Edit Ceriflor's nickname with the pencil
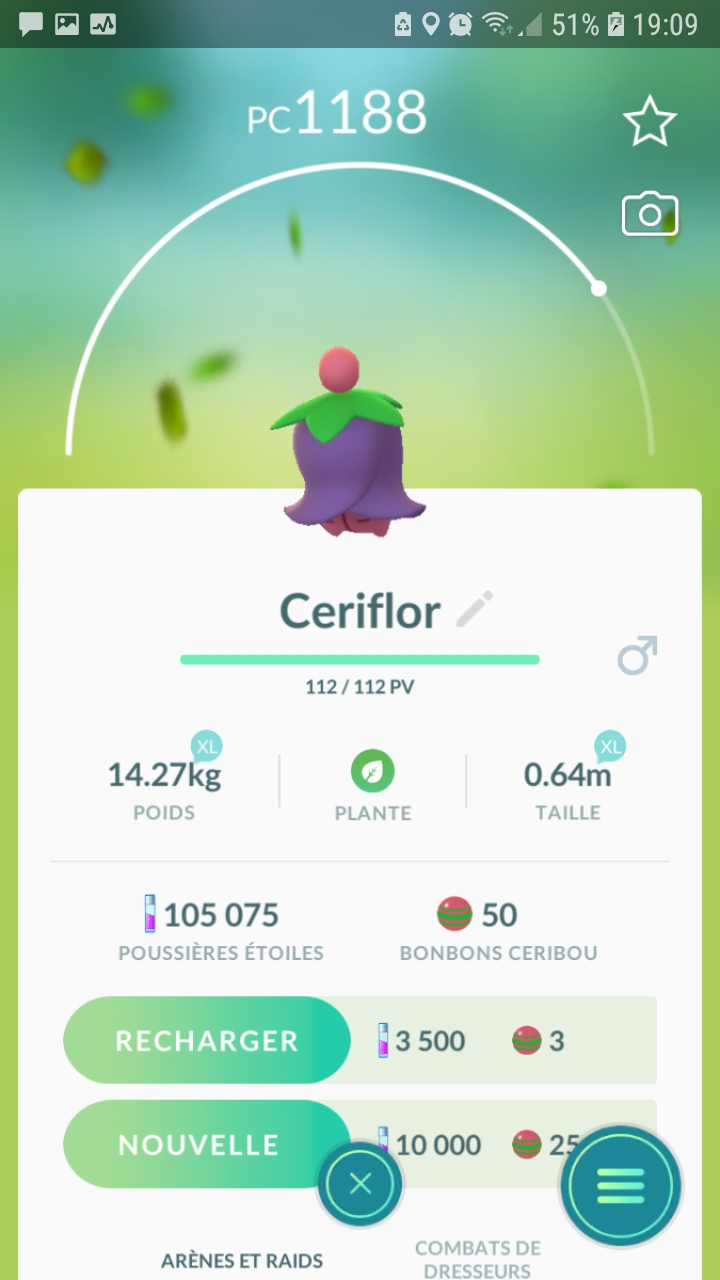Image resolution: width=720 pixels, height=1280 pixels. (x=475, y=609)
